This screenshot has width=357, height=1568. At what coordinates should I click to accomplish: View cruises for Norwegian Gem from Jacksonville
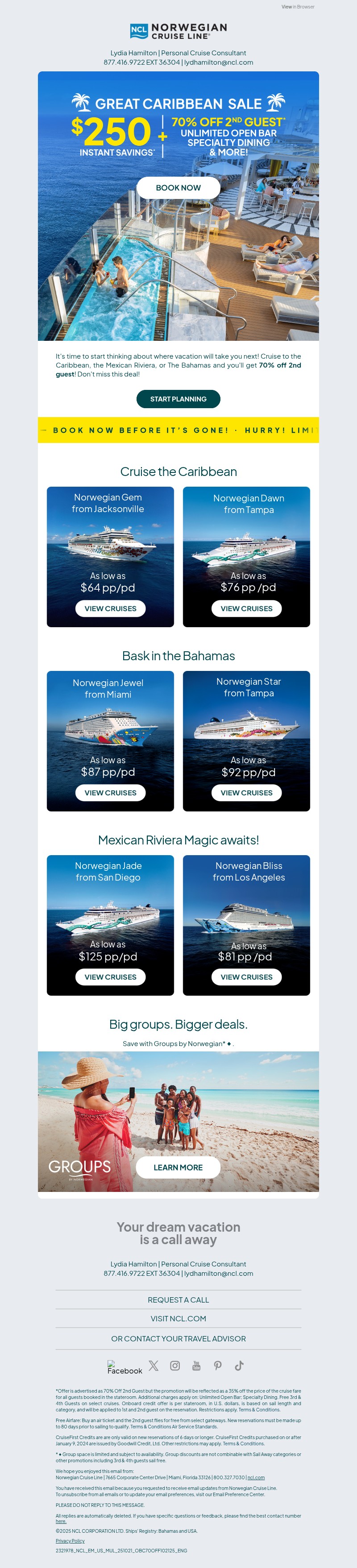click(110, 608)
